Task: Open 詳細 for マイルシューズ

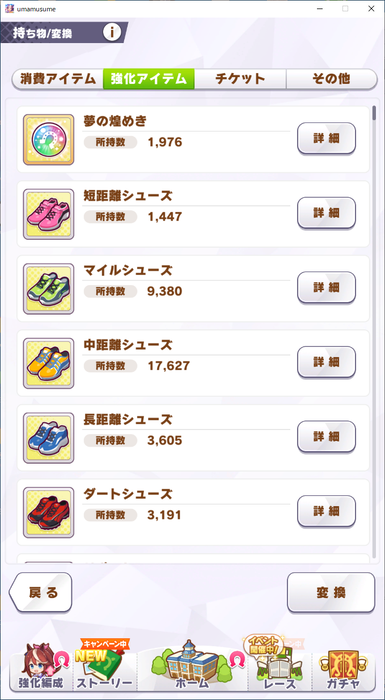Action: point(326,288)
